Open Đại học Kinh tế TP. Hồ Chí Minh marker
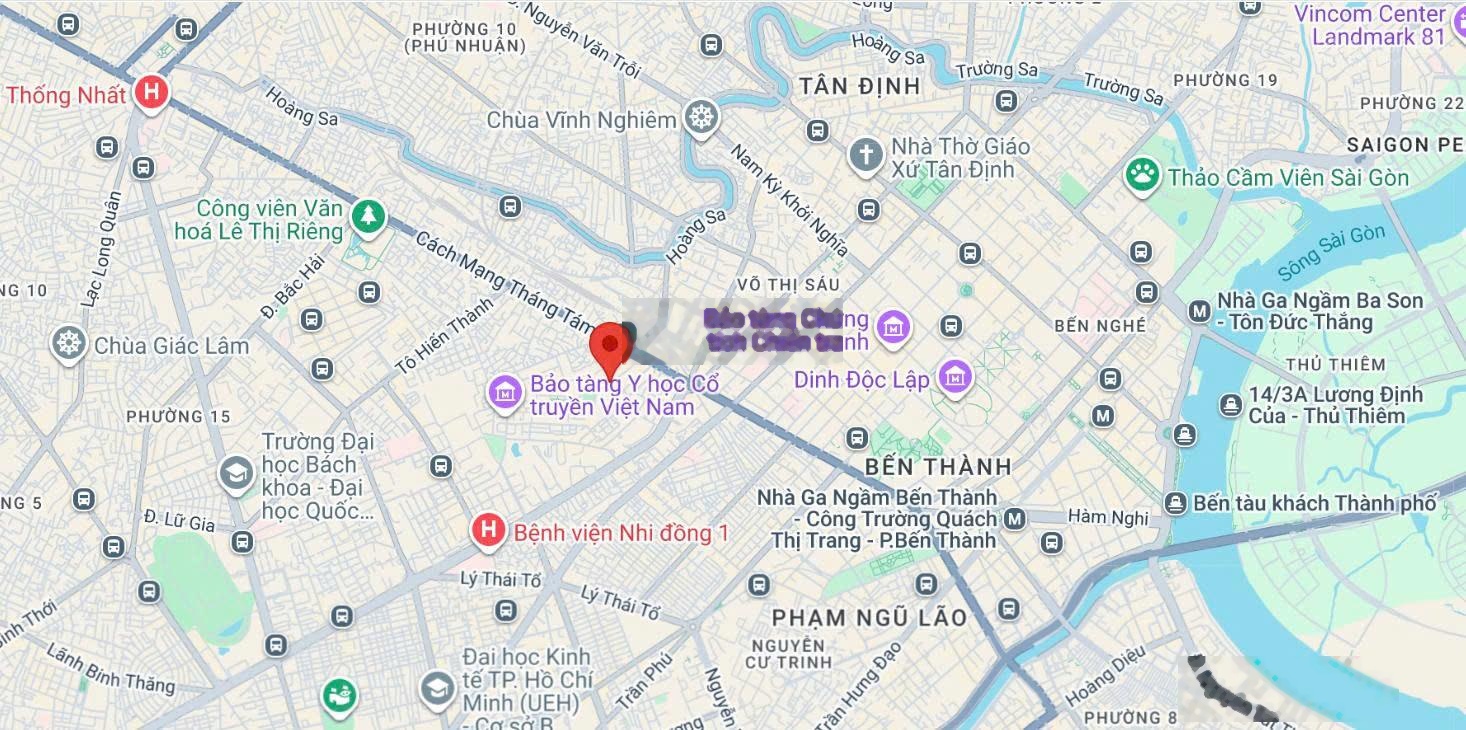This screenshot has height=730, width=1466. coord(437,687)
